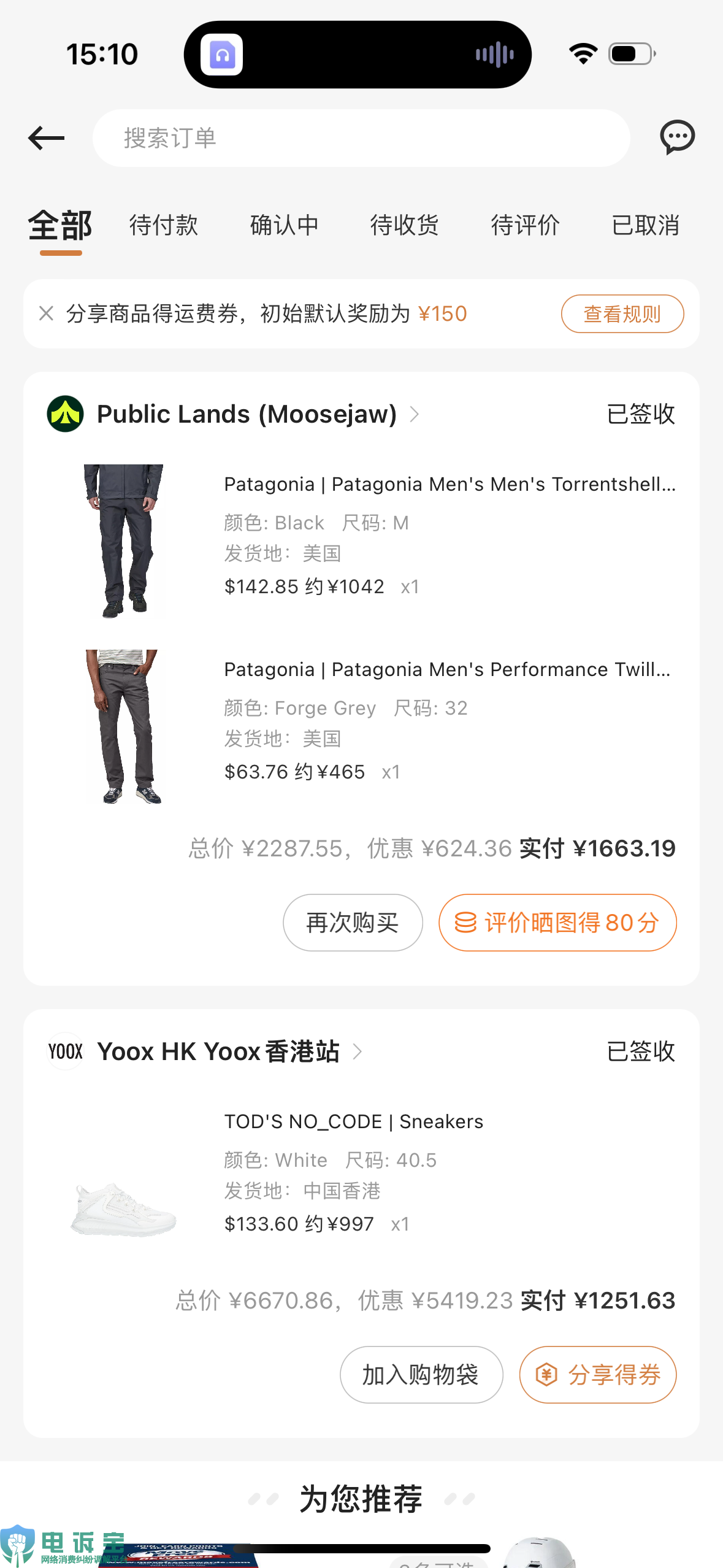Open the TOD'S NO_CODE Sneakers item
The image size is (723, 1568).
353,1121
